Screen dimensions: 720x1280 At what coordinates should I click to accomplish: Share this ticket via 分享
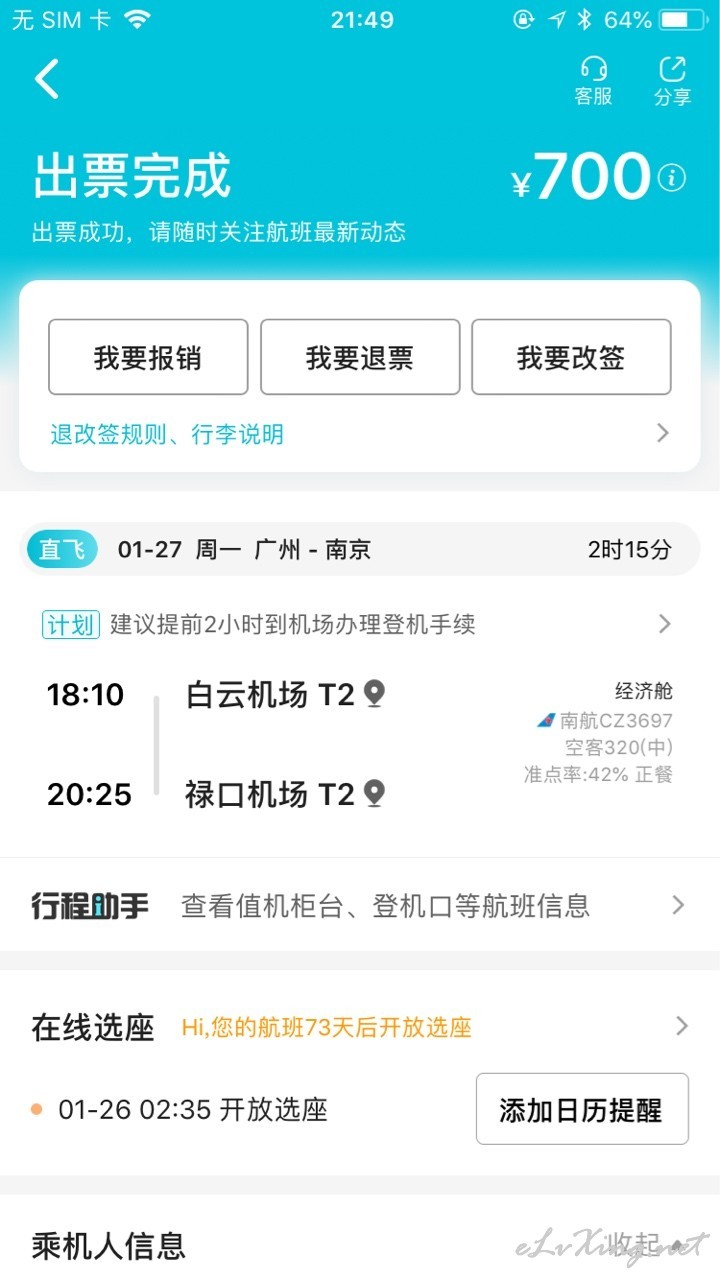tap(672, 81)
